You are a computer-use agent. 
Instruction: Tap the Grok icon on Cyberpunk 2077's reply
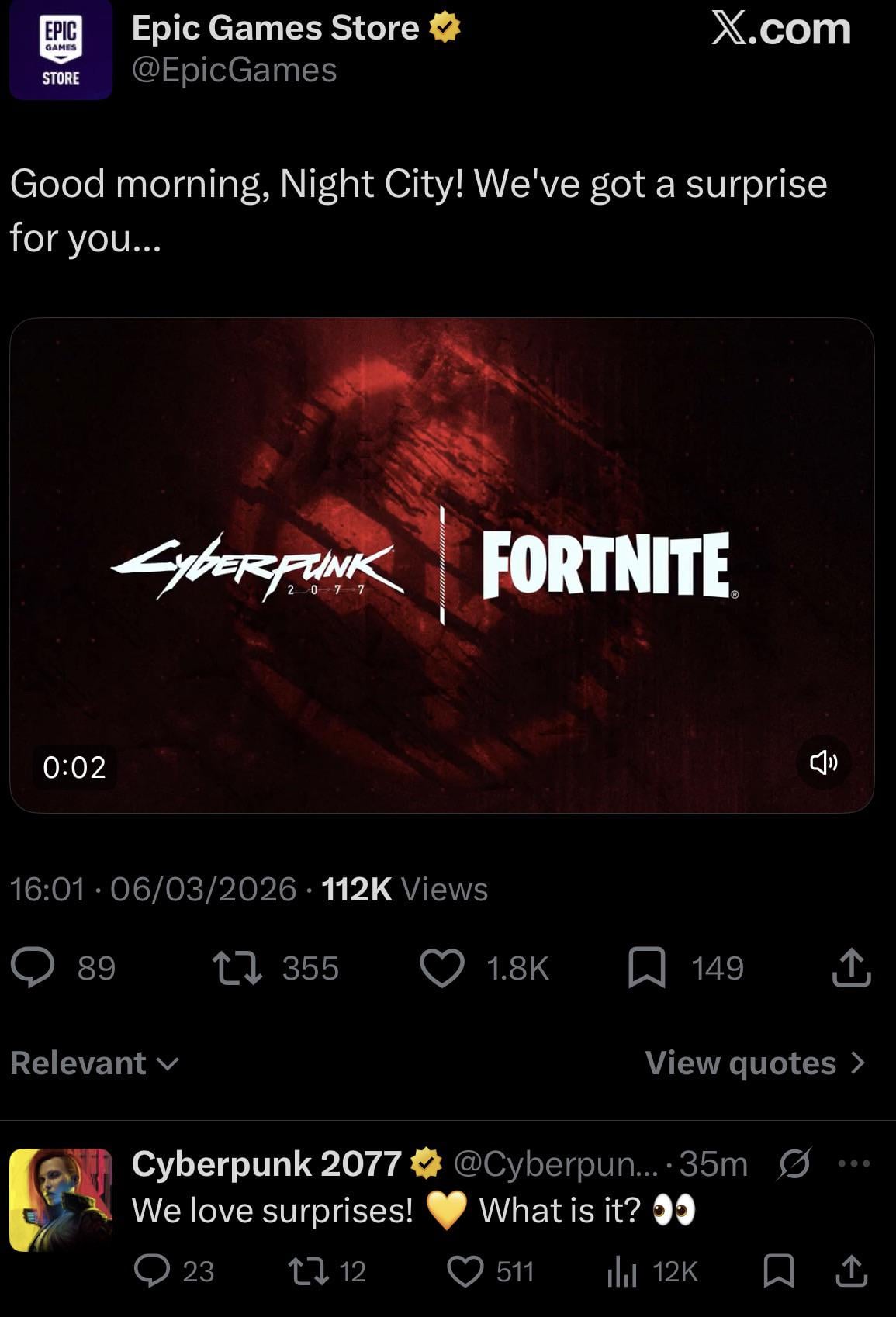[x=794, y=1163]
